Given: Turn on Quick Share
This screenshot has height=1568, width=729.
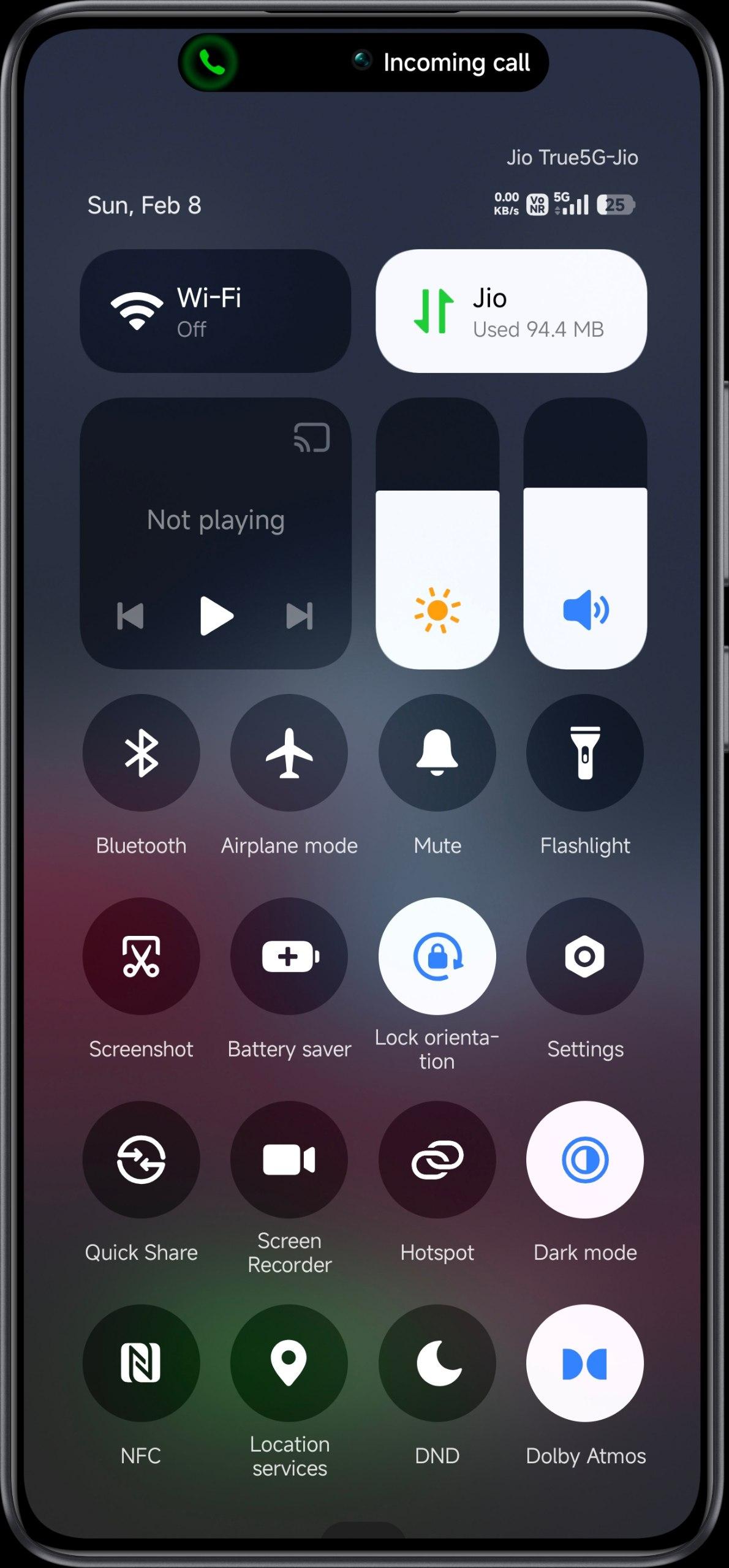Looking at the screenshot, I should (141, 1159).
